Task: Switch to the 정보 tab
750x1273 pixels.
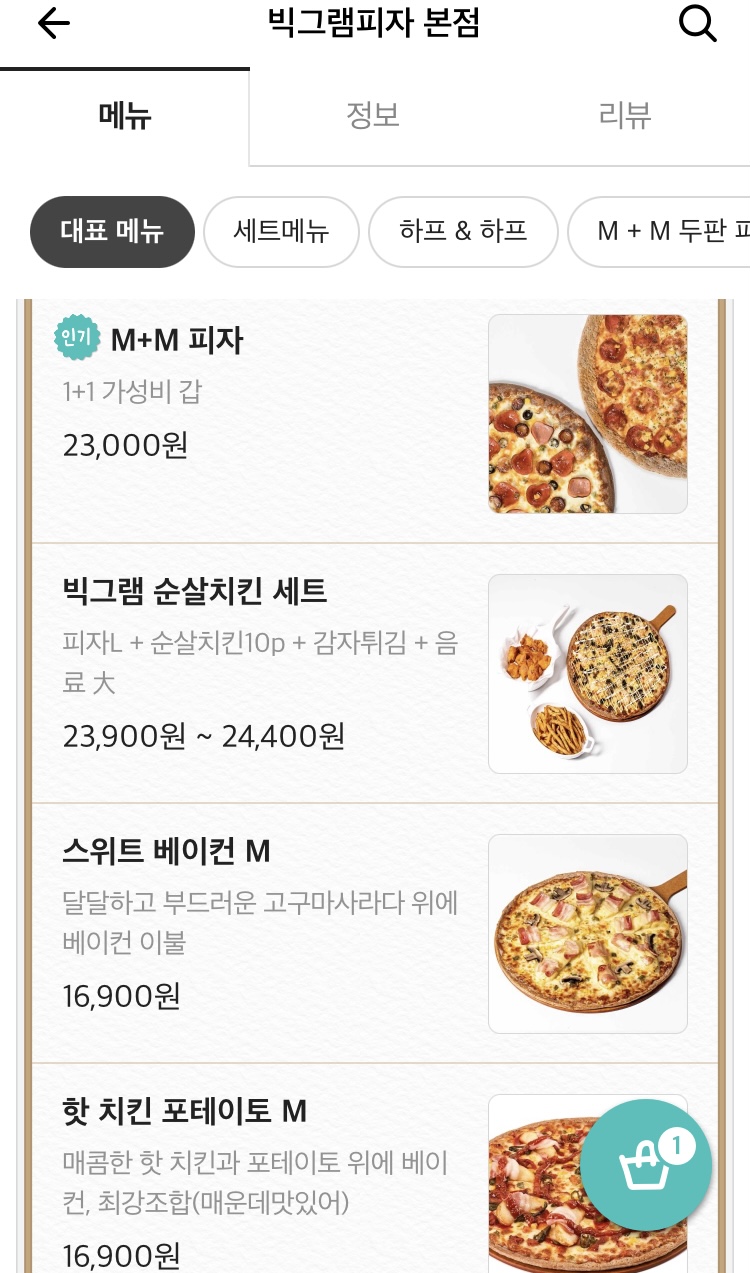Action: coord(373,116)
